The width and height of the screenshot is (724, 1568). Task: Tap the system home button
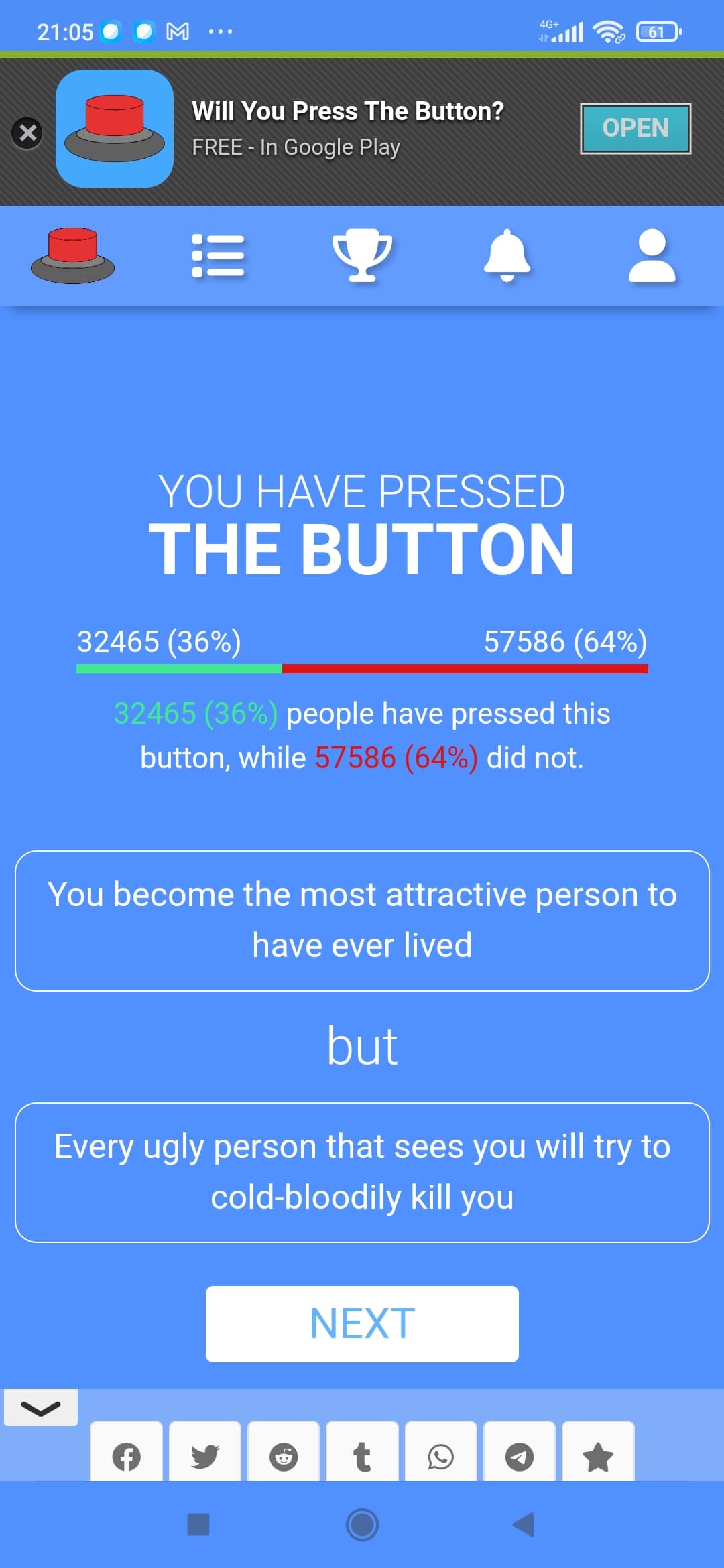click(x=362, y=1524)
